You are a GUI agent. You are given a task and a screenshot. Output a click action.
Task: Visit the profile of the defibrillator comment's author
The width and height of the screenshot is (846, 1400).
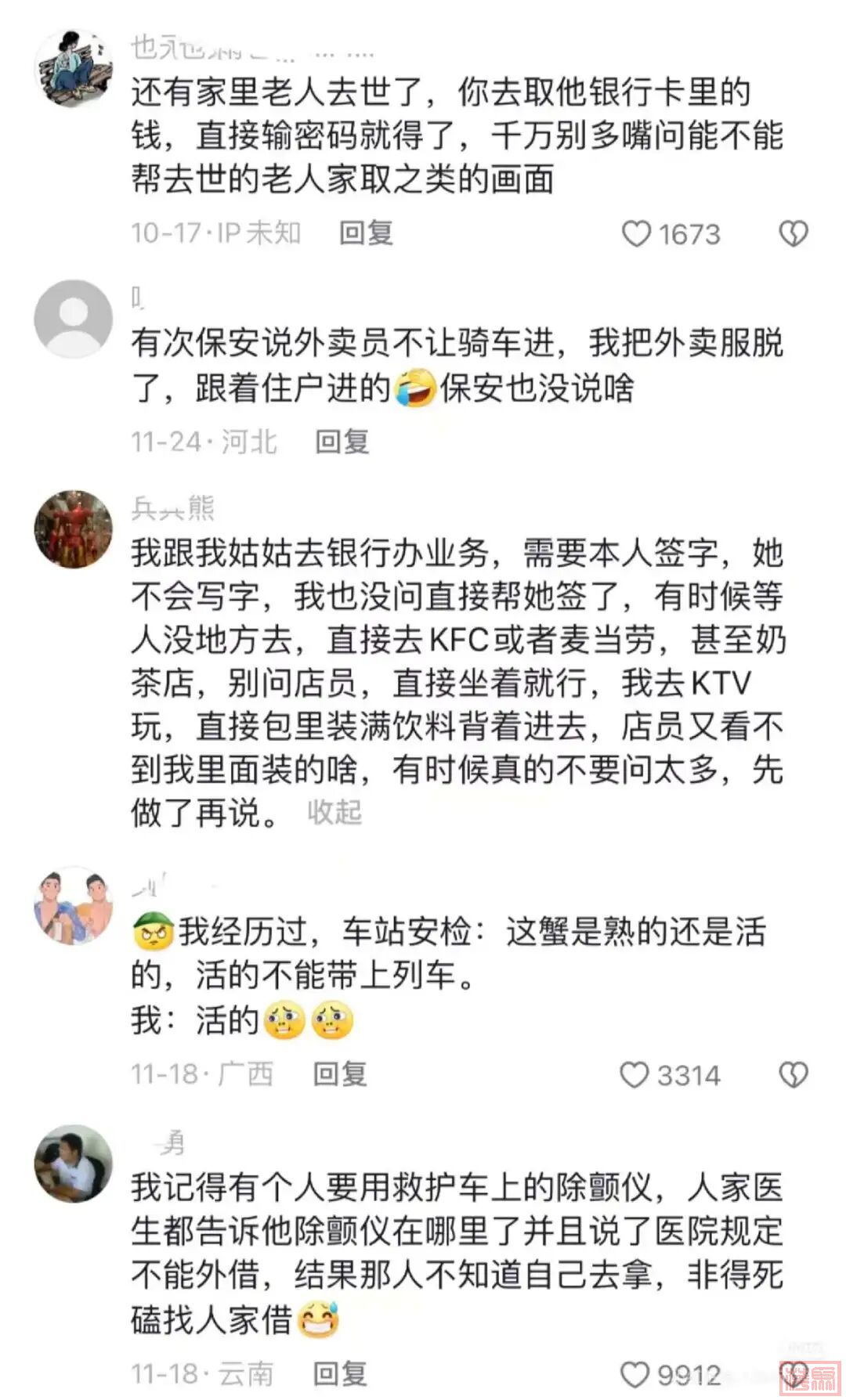click(74, 1164)
